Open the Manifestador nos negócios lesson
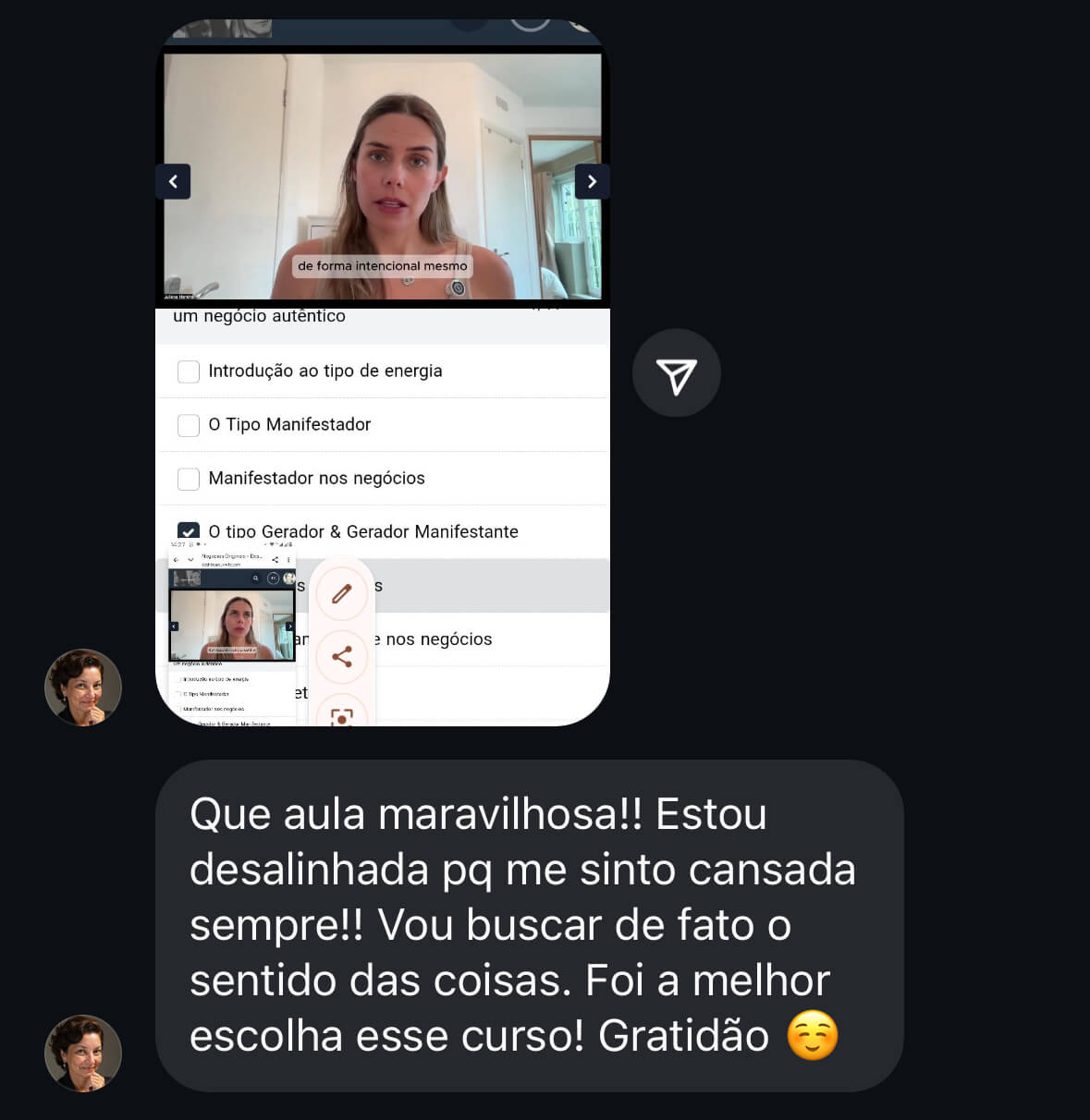 click(318, 478)
